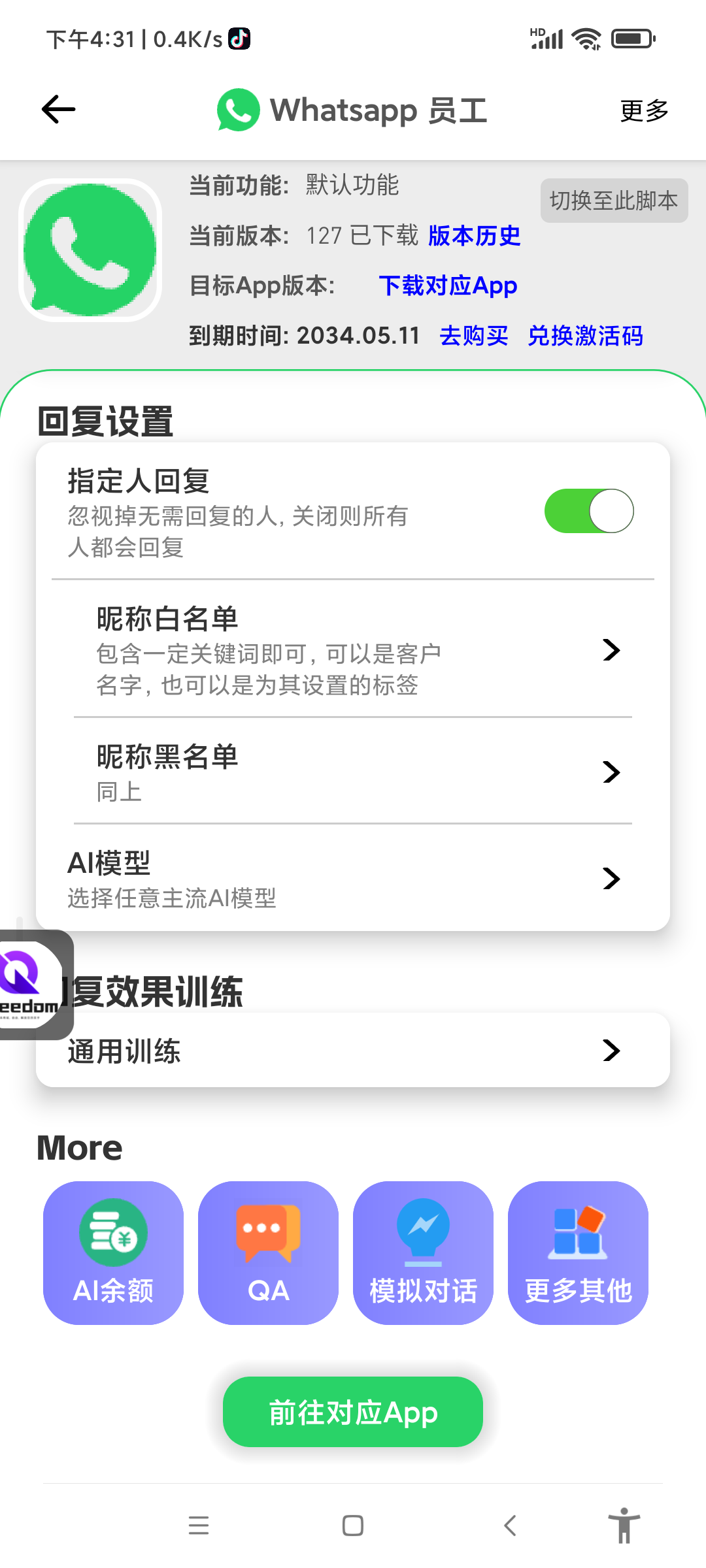Open the 更多其他 tile
Viewport: 706px width, 1568px height.
coord(578,1252)
